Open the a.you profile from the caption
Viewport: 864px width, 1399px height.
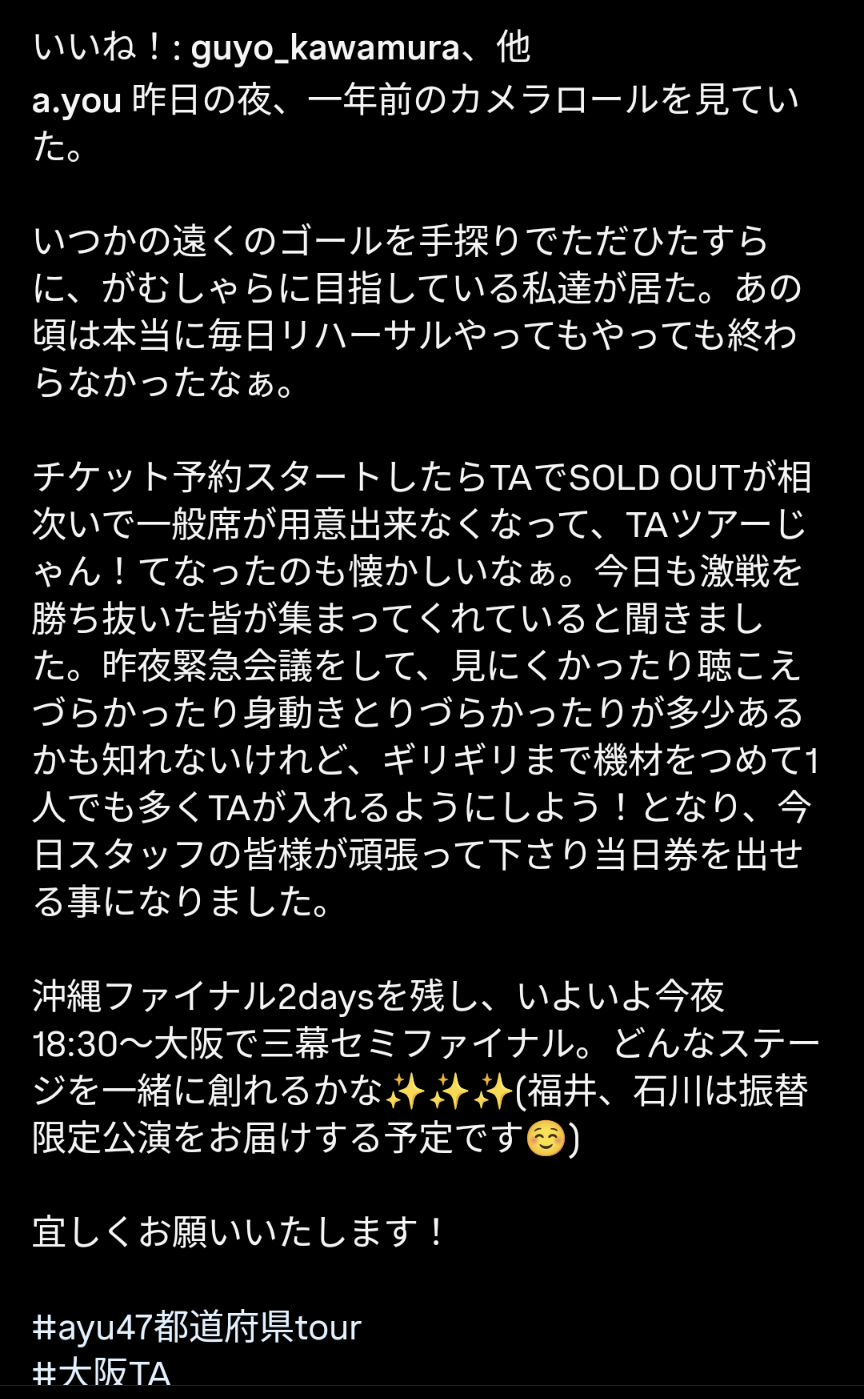click(x=77, y=103)
